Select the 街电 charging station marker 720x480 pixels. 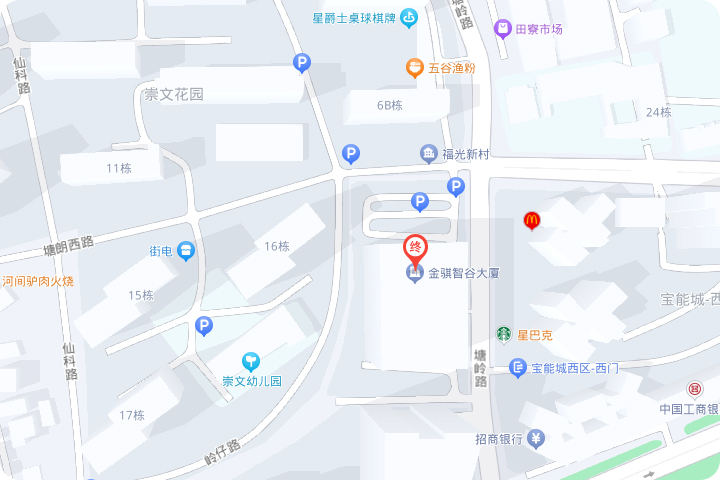pyautogui.click(x=185, y=251)
